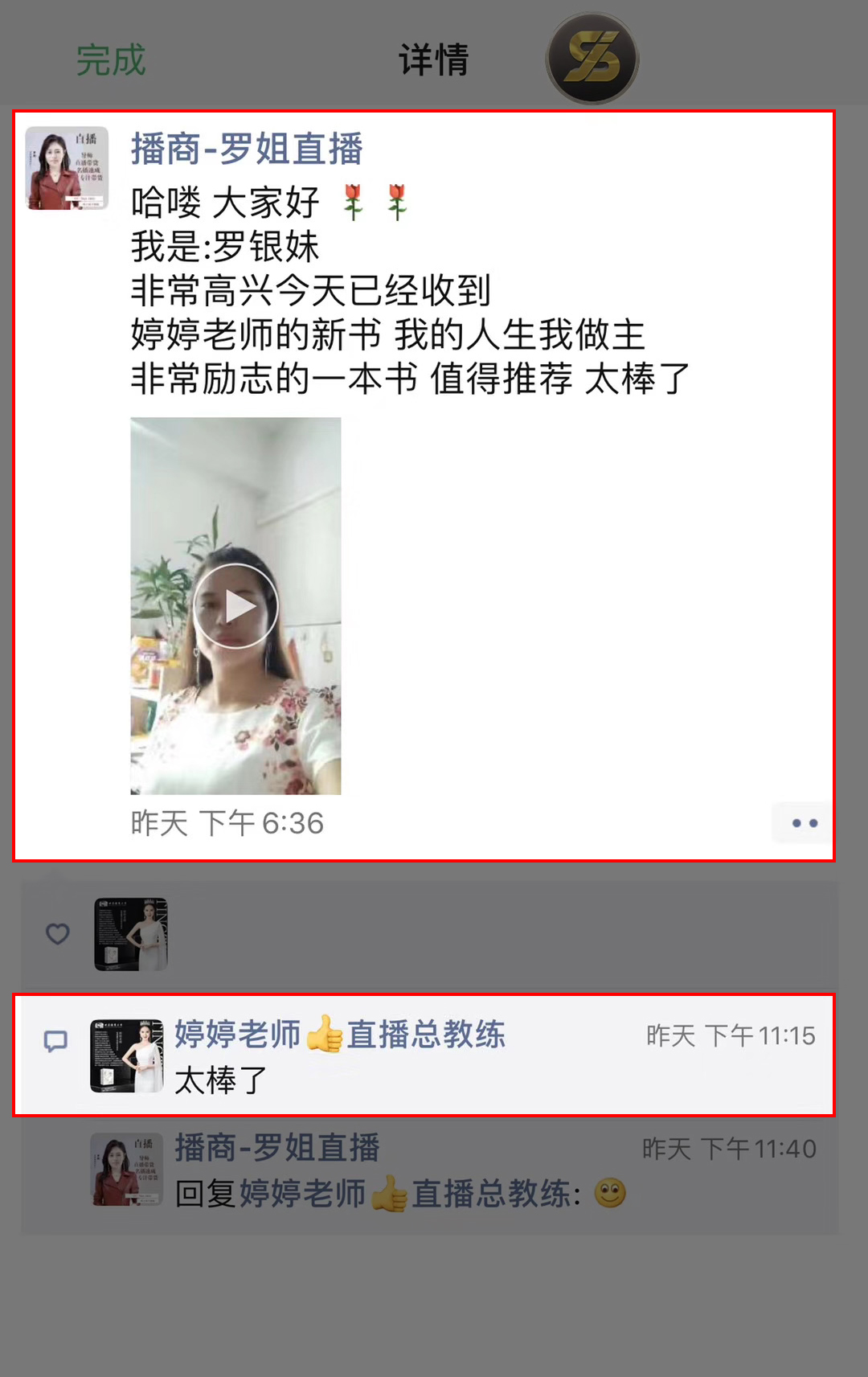Viewport: 868px width, 1377px height.
Task: Open 婷婷老师直播总教练 profile from the comment name
Action: [339, 1035]
